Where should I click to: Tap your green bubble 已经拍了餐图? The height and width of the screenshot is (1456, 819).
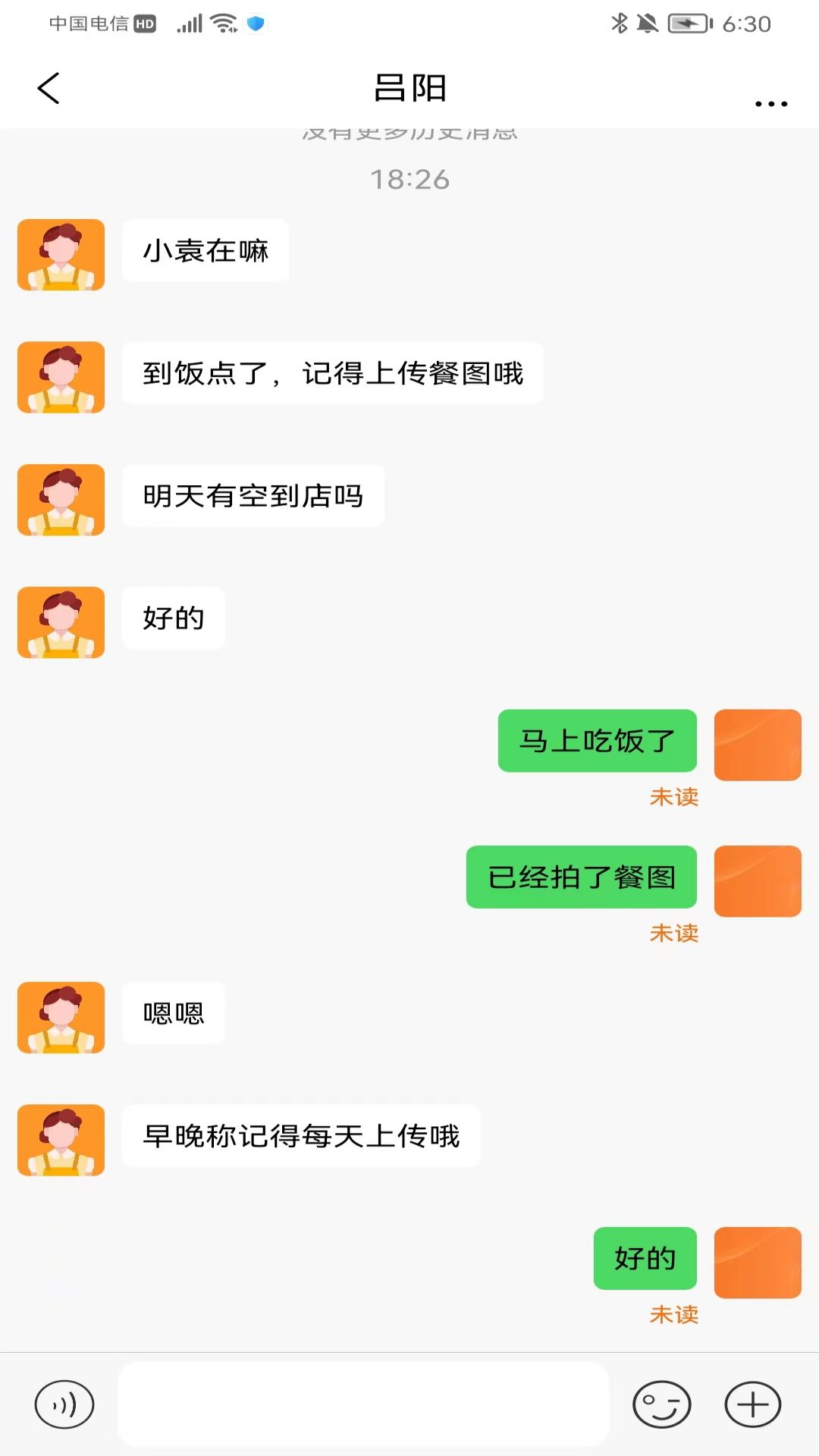point(581,877)
